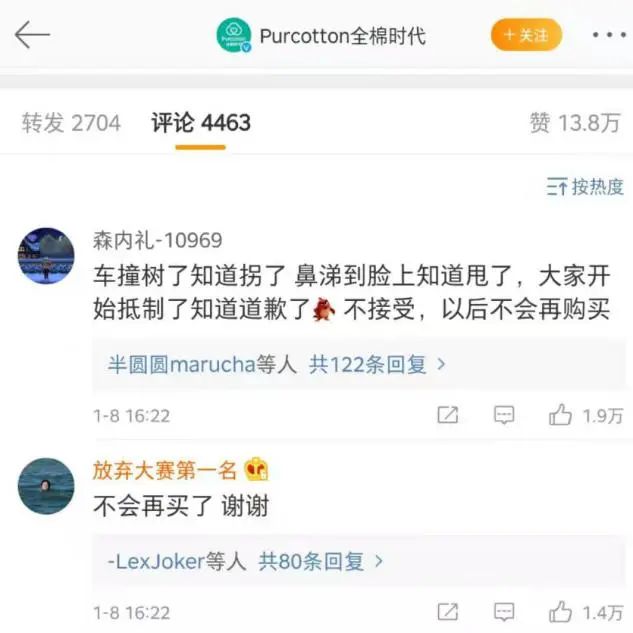Image resolution: width=633 pixels, height=633 pixels.
Task: Open the Purcotton全棉时代 account page
Action: (x=342, y=36)
